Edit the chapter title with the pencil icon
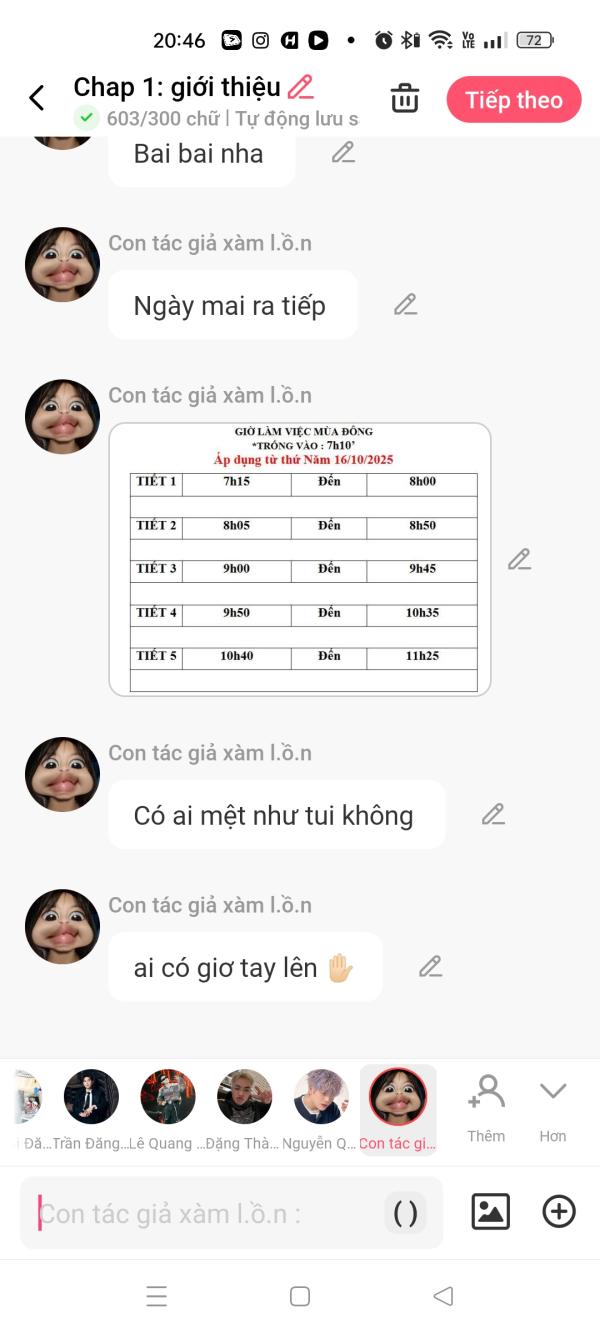This screenshot has height=1333, width=600. pos(300,87)
